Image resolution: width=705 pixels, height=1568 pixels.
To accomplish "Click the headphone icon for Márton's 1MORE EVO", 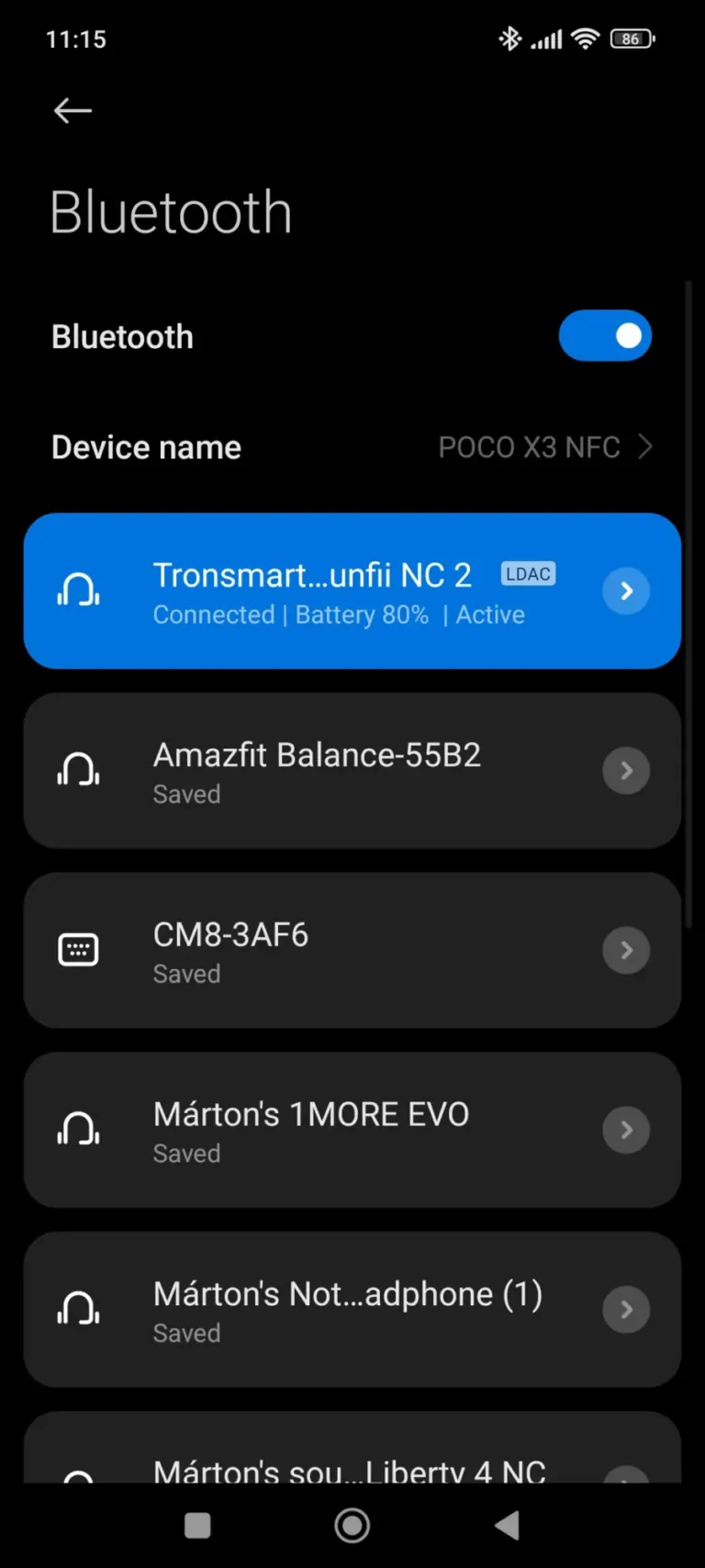I will (78, 1130).
